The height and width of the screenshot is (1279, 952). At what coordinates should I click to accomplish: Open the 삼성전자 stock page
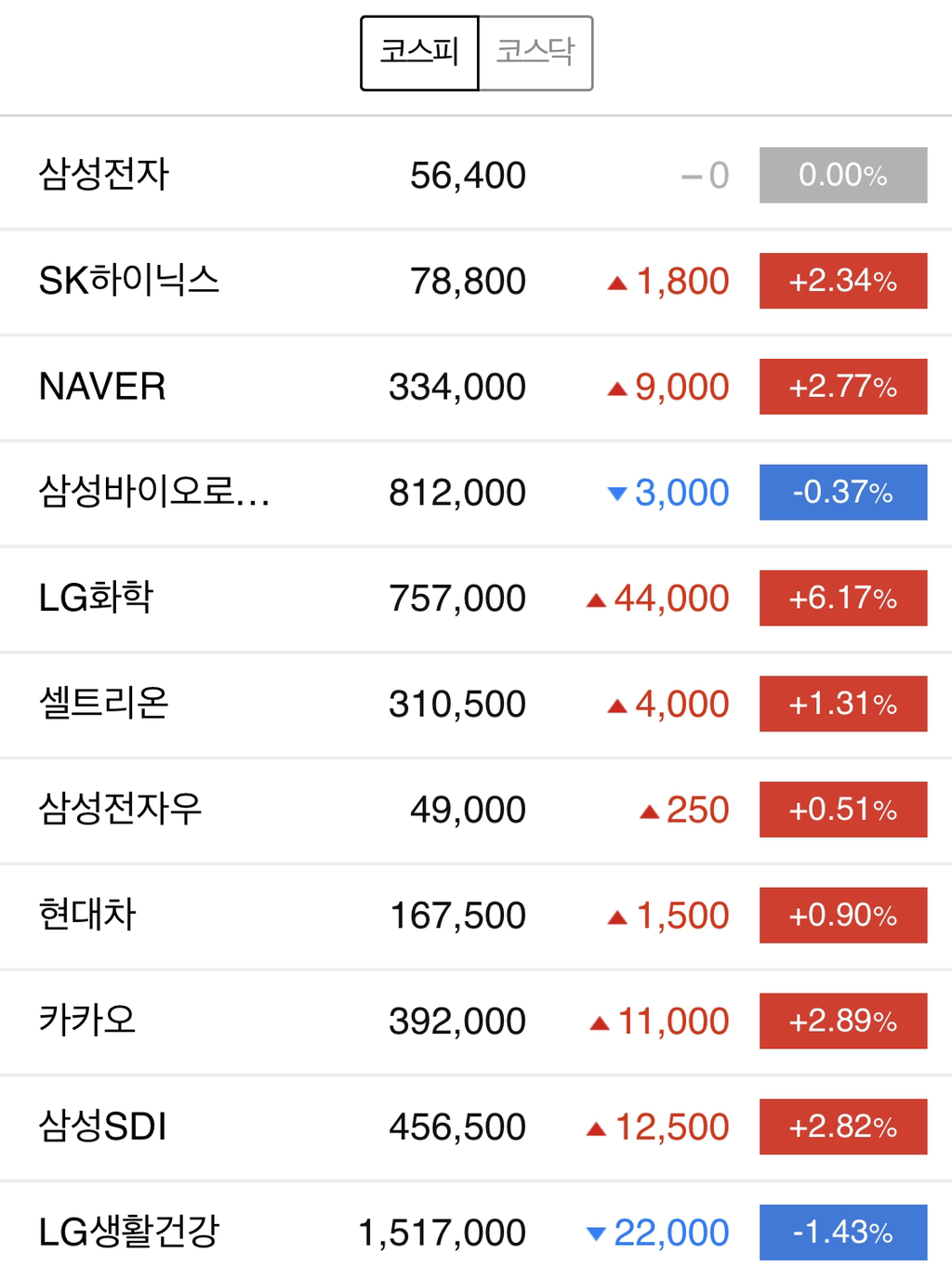click(x=102, y=175)
